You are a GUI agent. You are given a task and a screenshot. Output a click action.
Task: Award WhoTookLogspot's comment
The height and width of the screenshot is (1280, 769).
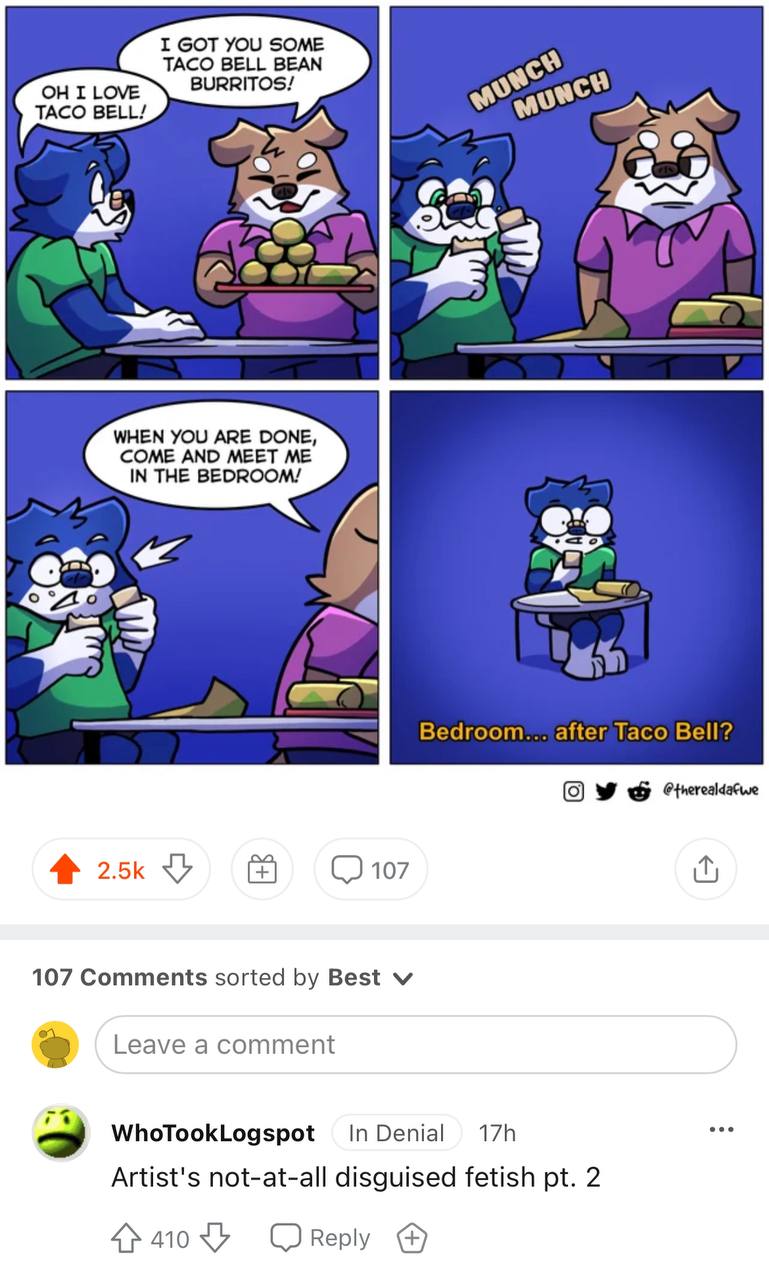[412, 1239]
